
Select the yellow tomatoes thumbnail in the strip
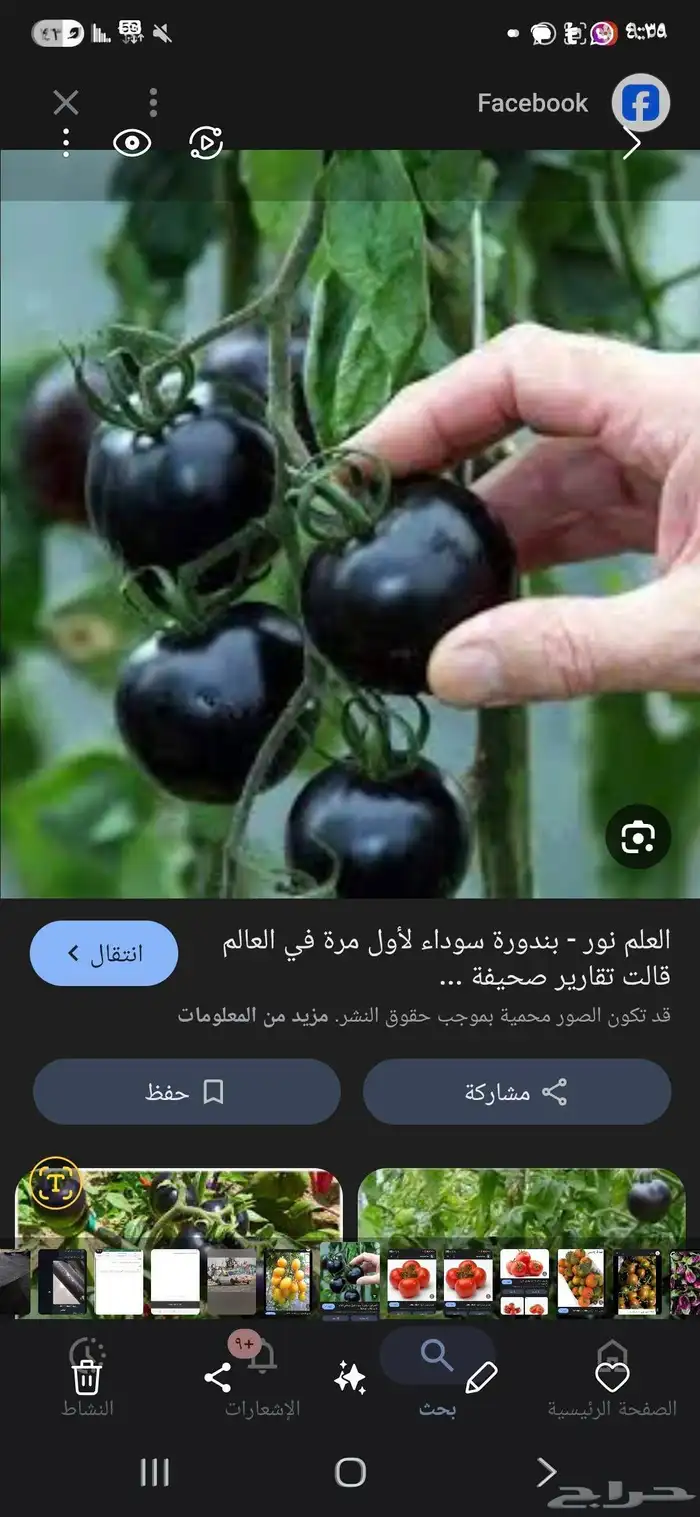pos(288,1282)
